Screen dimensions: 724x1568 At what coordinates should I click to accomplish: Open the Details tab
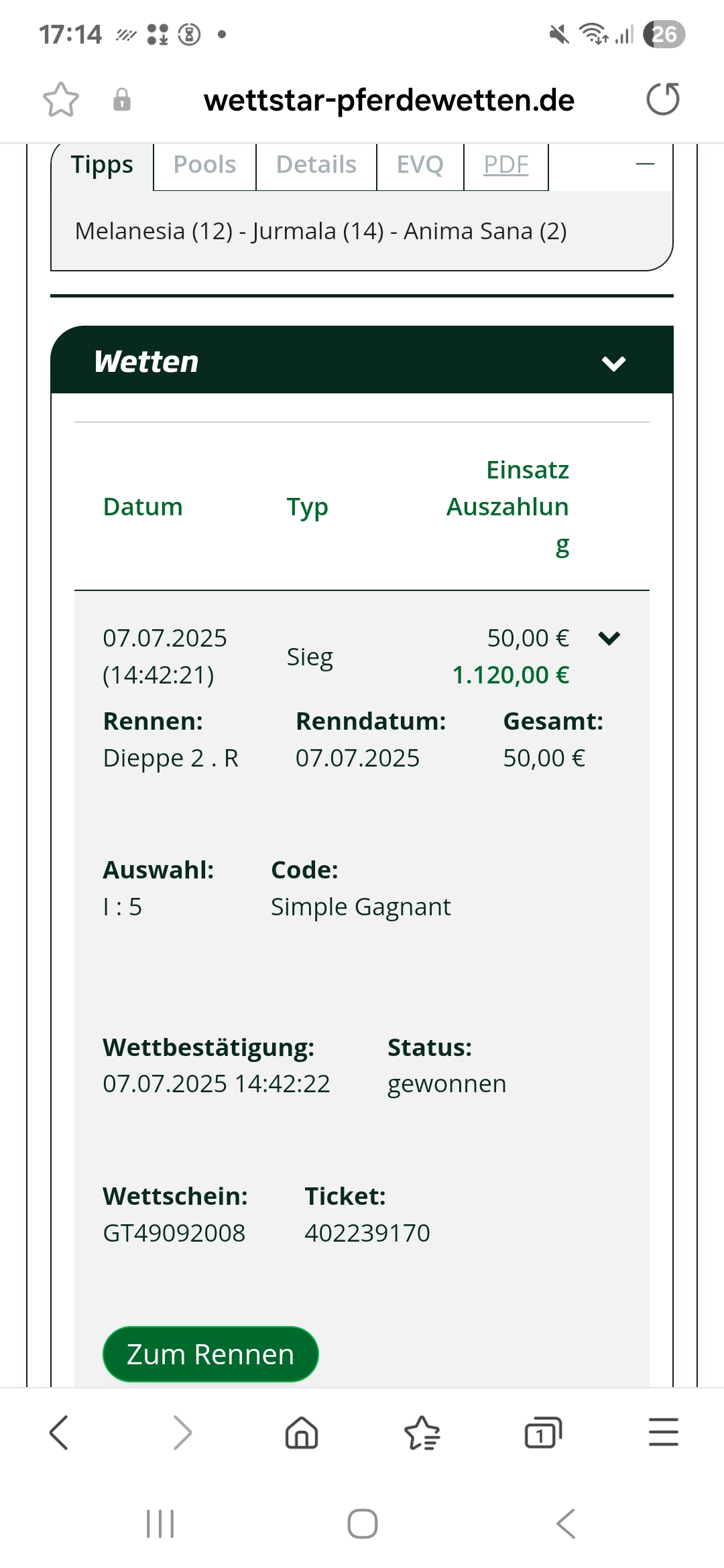316,166
